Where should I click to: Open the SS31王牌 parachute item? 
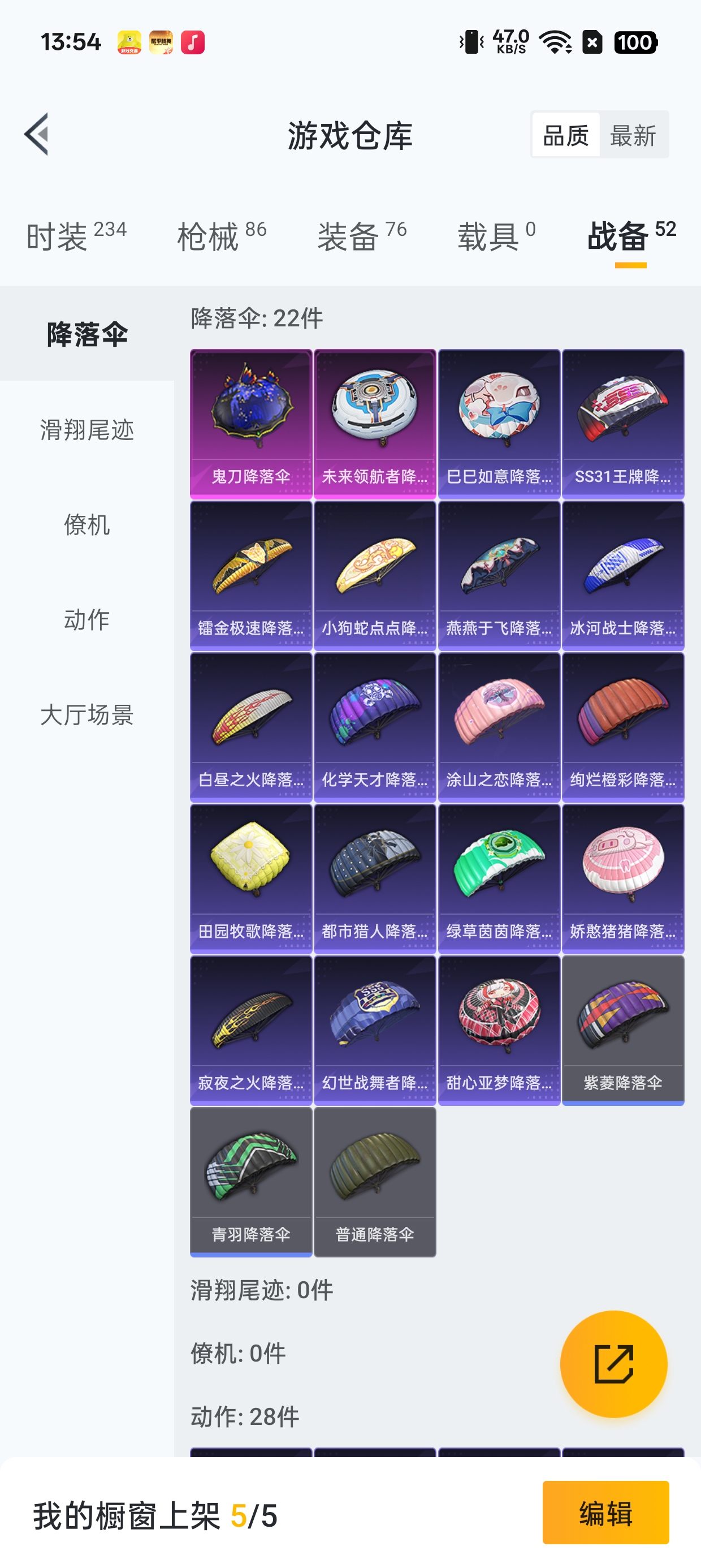[x=623, y=424]
